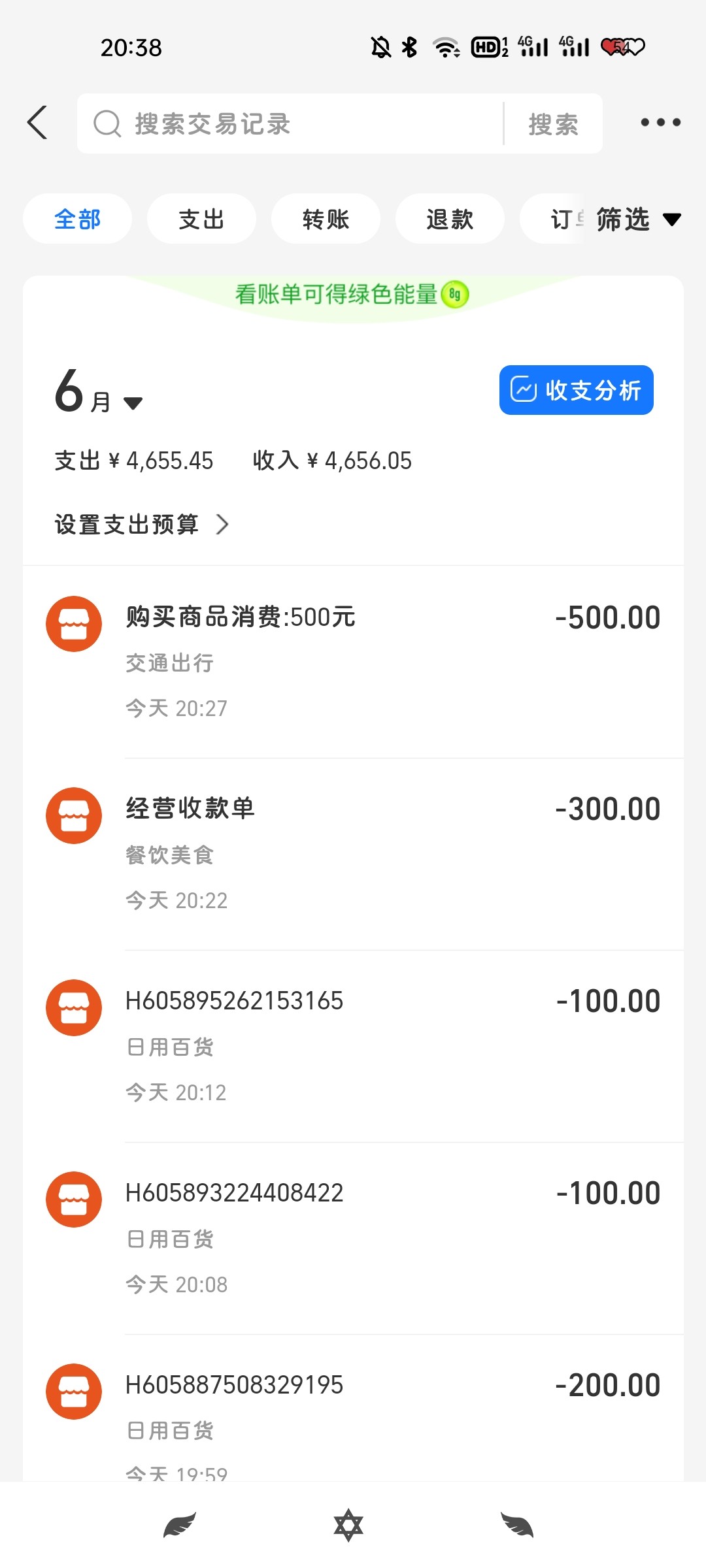
Task: Go back using the top-left arrow
Action: pyautogui.click(x=38, y=123)
